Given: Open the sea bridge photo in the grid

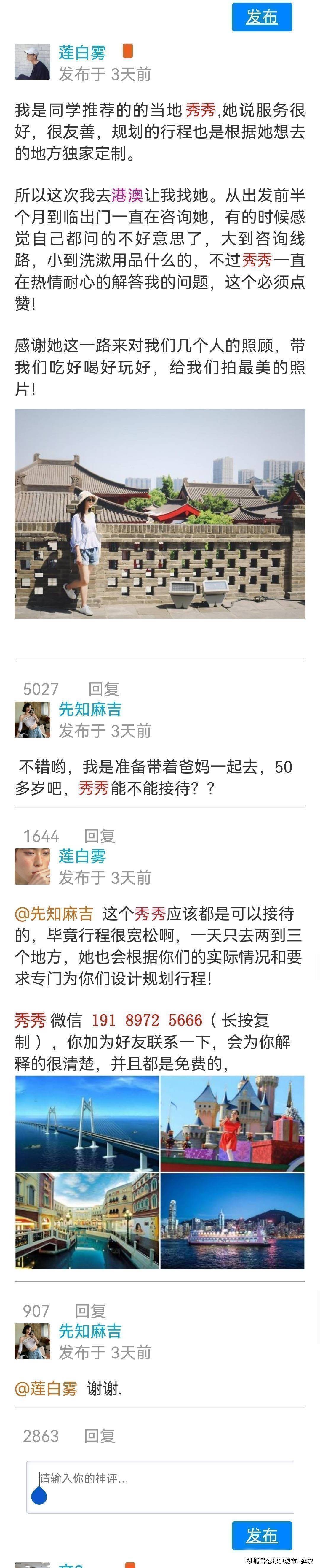Looking at the screenshot, I should pos(87,1123).
